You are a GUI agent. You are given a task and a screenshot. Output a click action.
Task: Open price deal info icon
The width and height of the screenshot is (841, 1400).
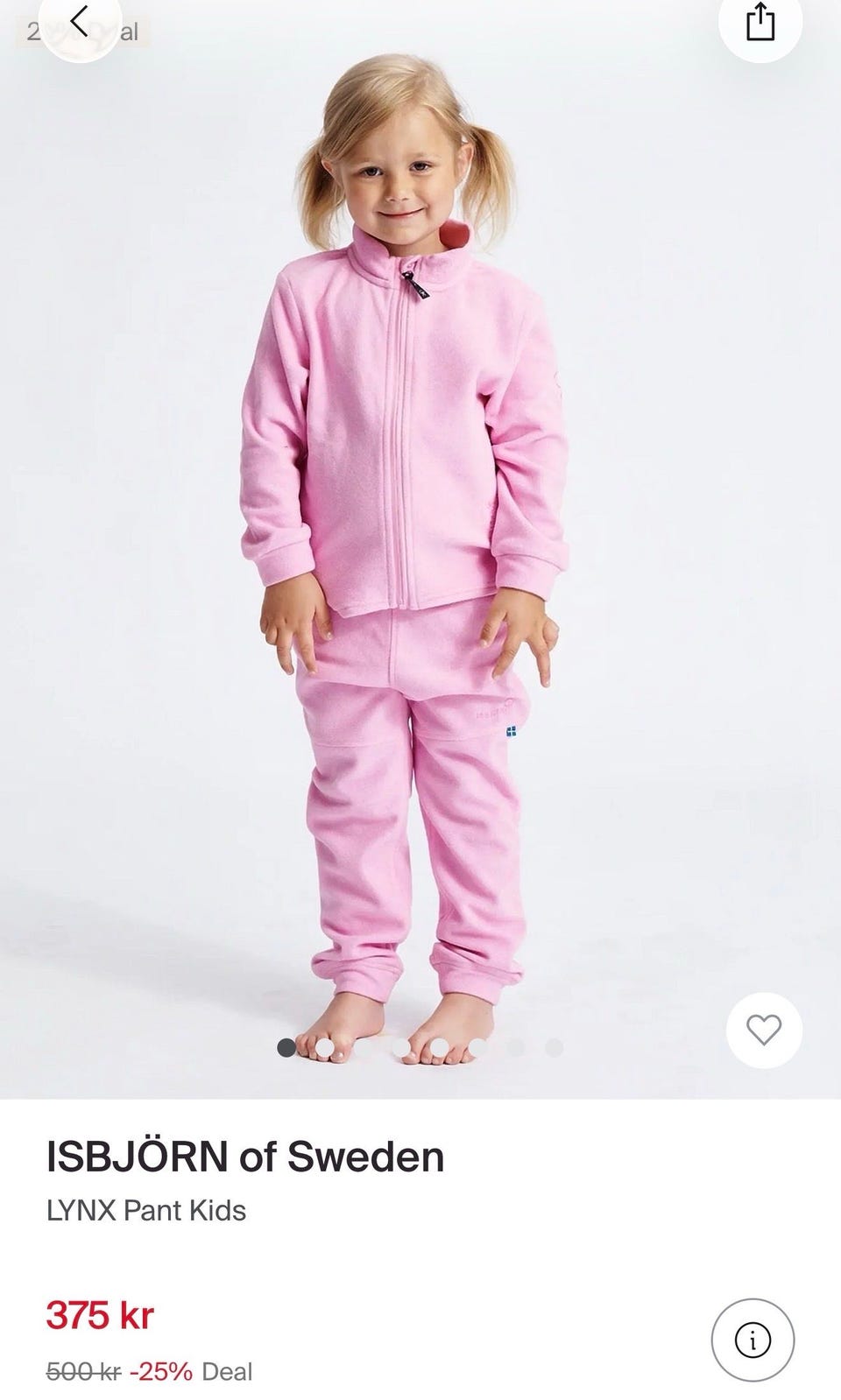coord(753,1340)
